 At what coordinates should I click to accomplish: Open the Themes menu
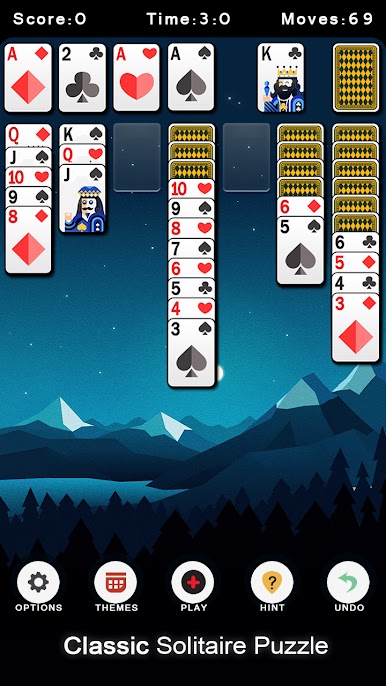pos(116,582)
